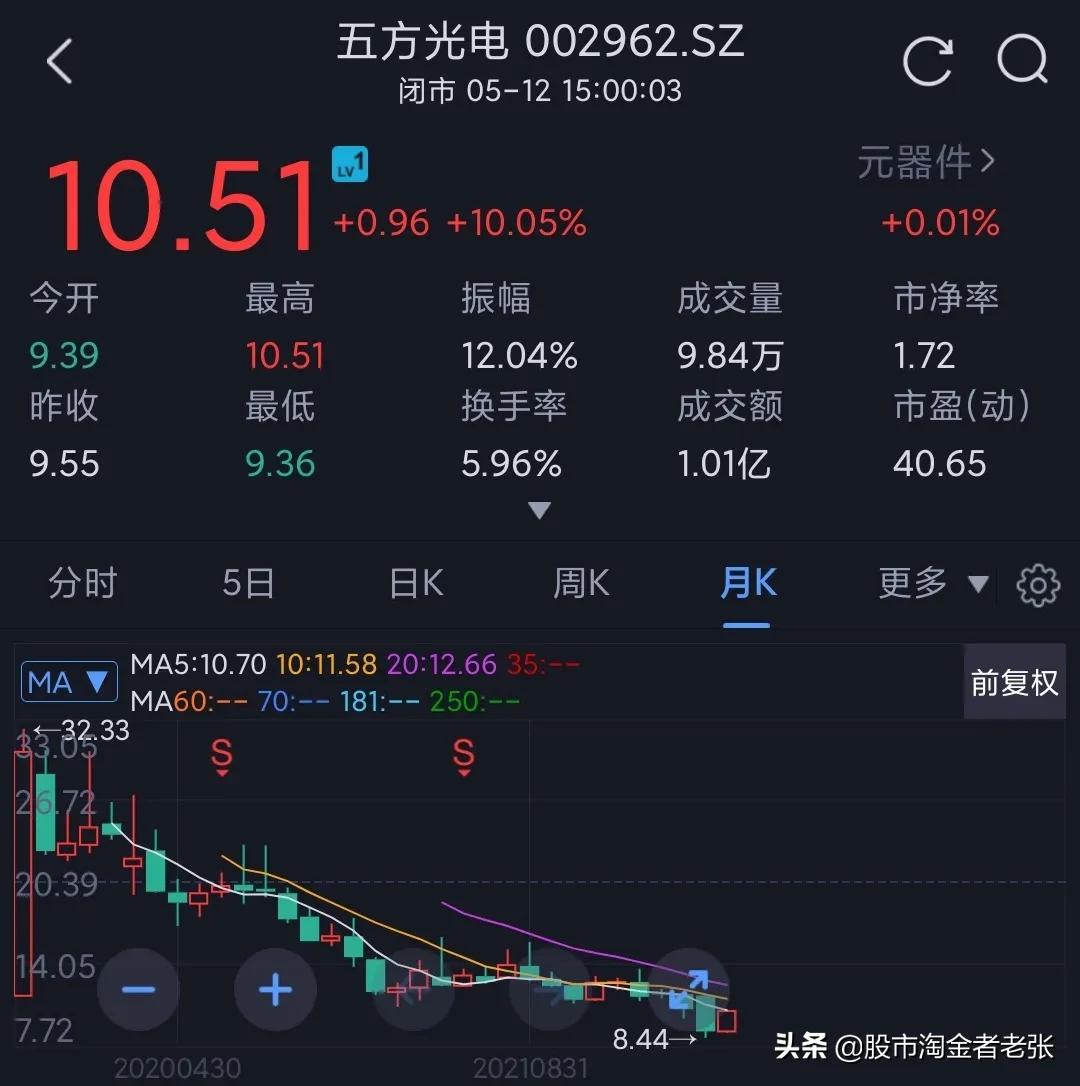Expand the chart to fullscreen mode
Screen dimensions: 1080x1086
point(690,989)
